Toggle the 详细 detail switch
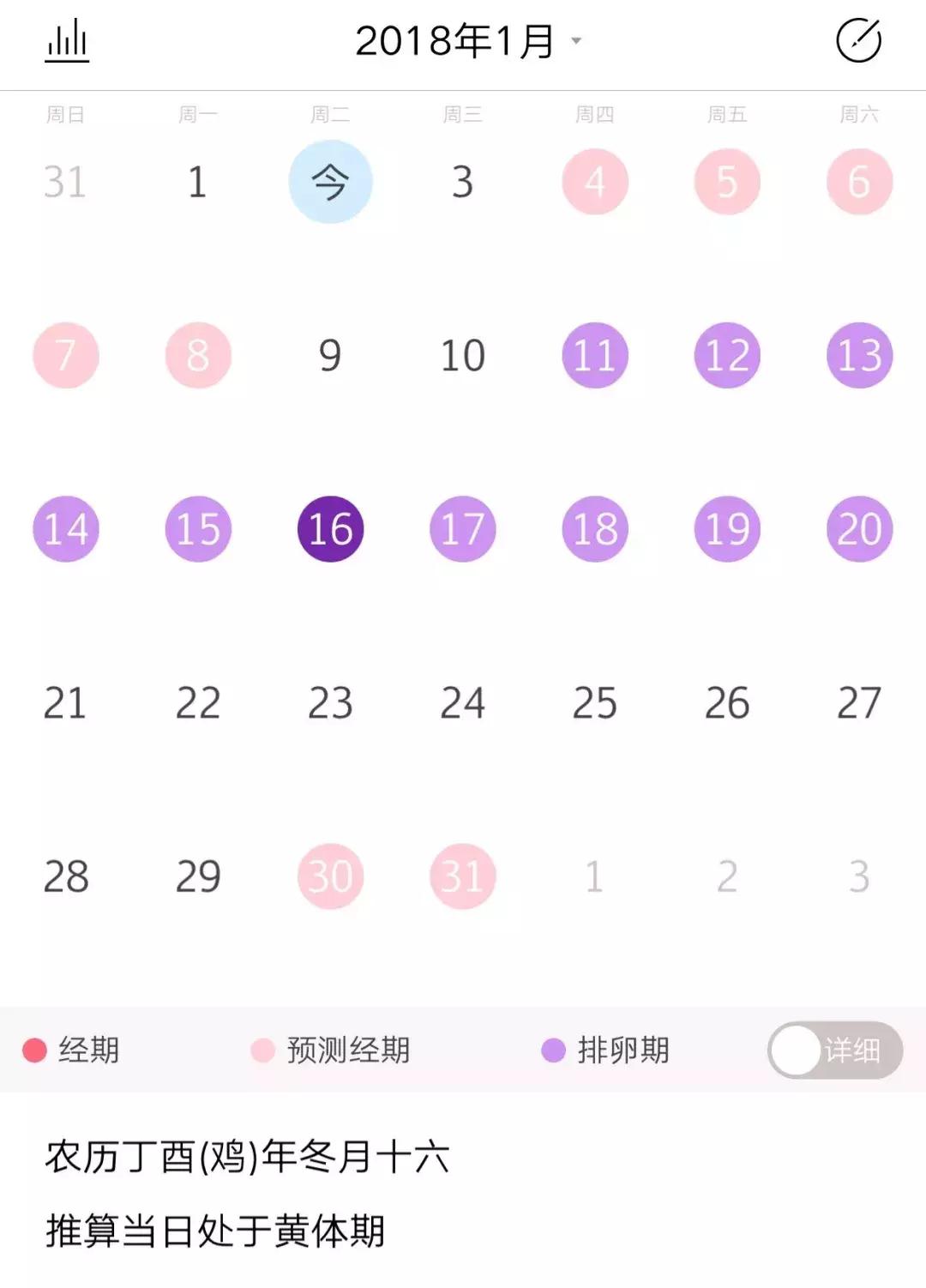Screen dimensions: 926x1288 [x=834, y=1050]
